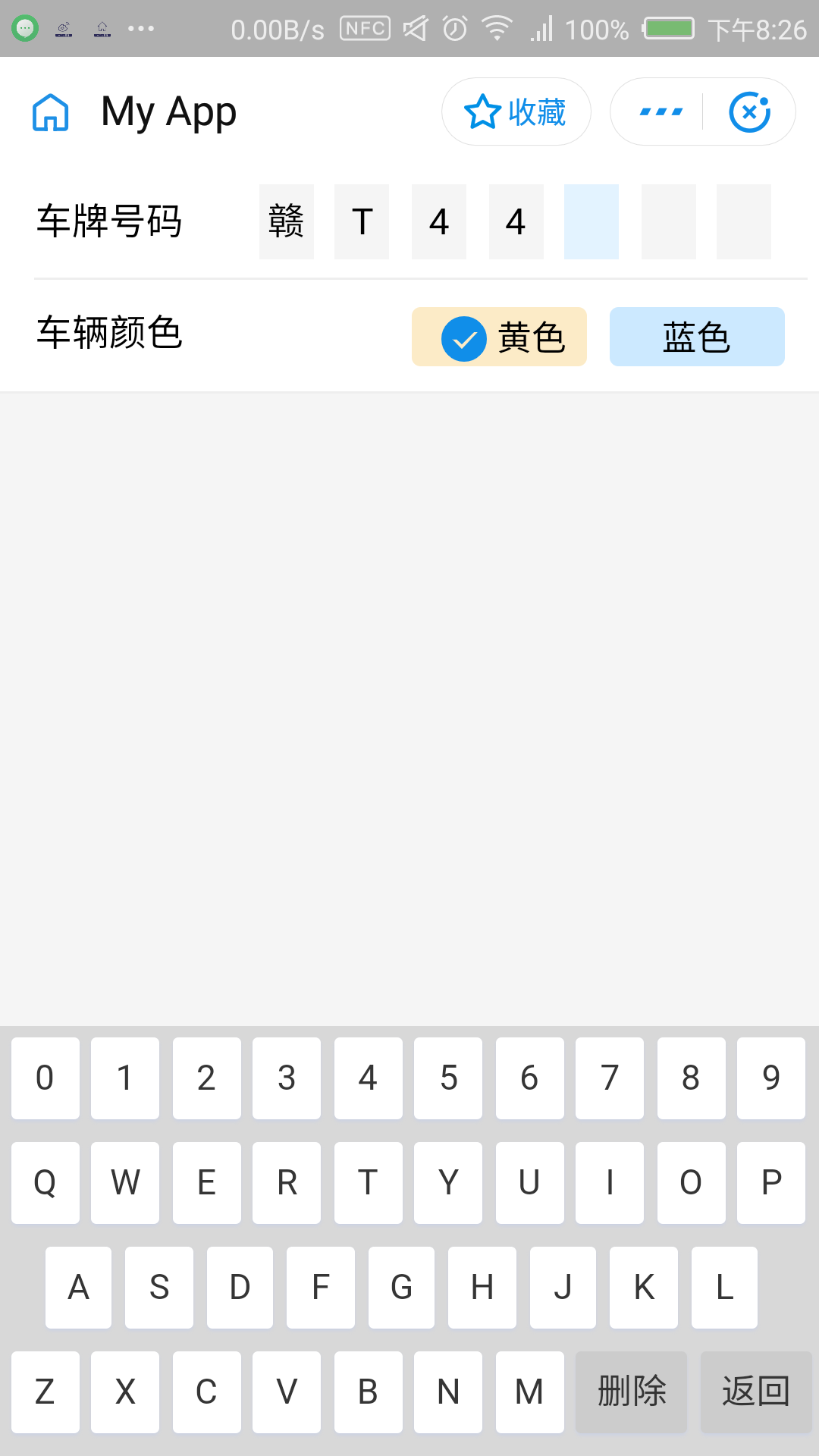Type digit 7 on the keypad
This screenshot has width=819, height=1456.
(x=610, y=1078)
